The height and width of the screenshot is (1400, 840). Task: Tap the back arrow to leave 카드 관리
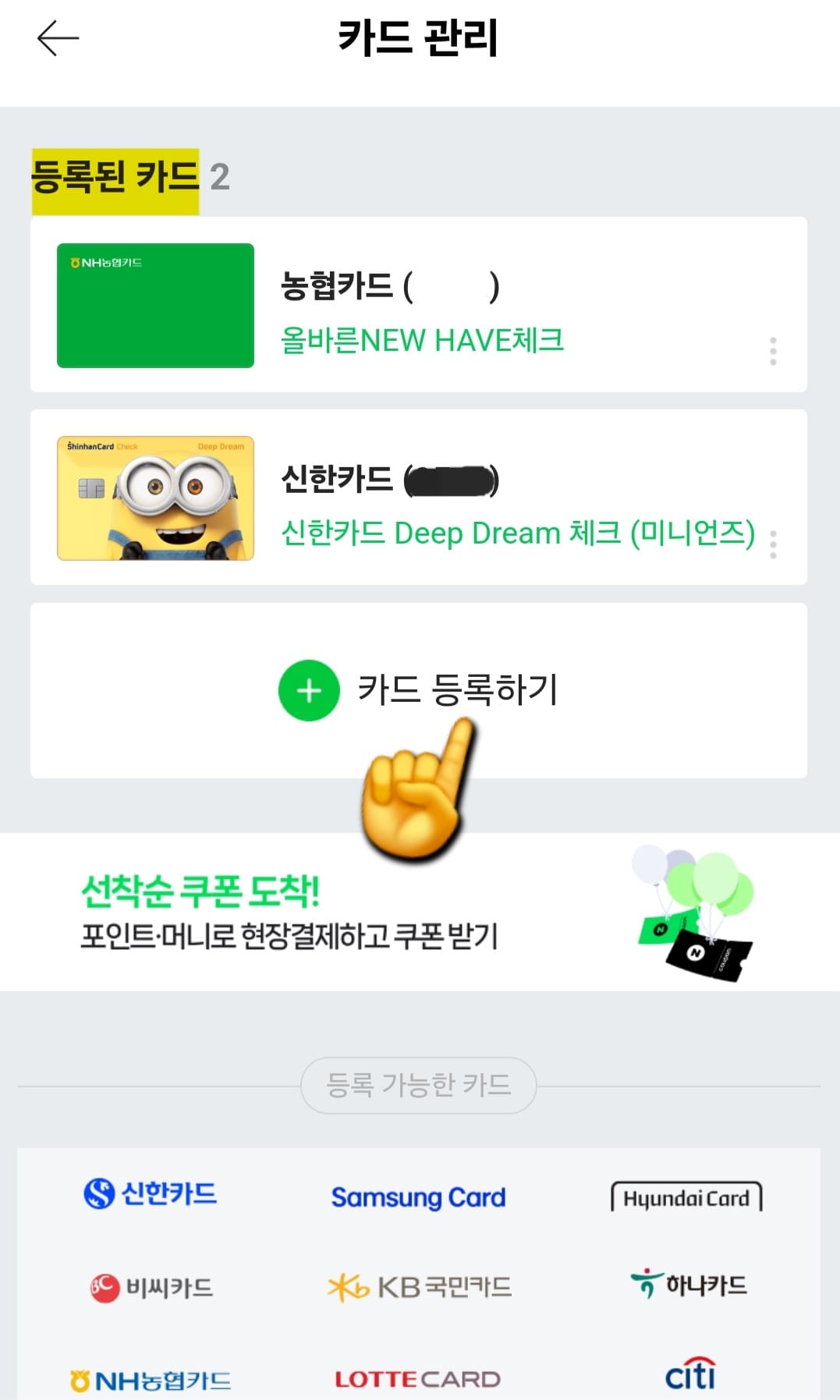pyautogui.click(x=57, y=37)
